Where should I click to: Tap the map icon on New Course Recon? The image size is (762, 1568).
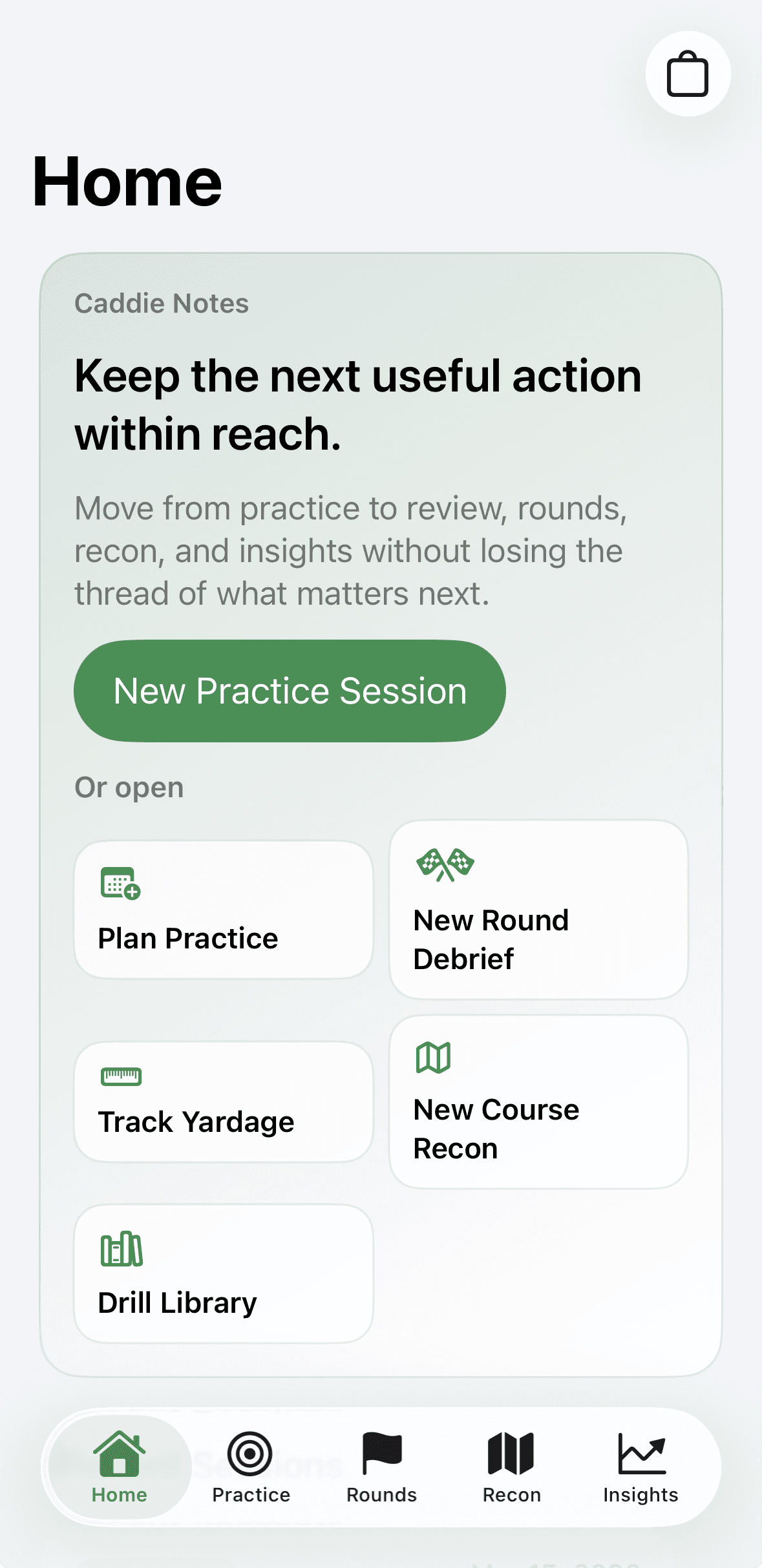pyautogui.click(x=434, y=1058)
